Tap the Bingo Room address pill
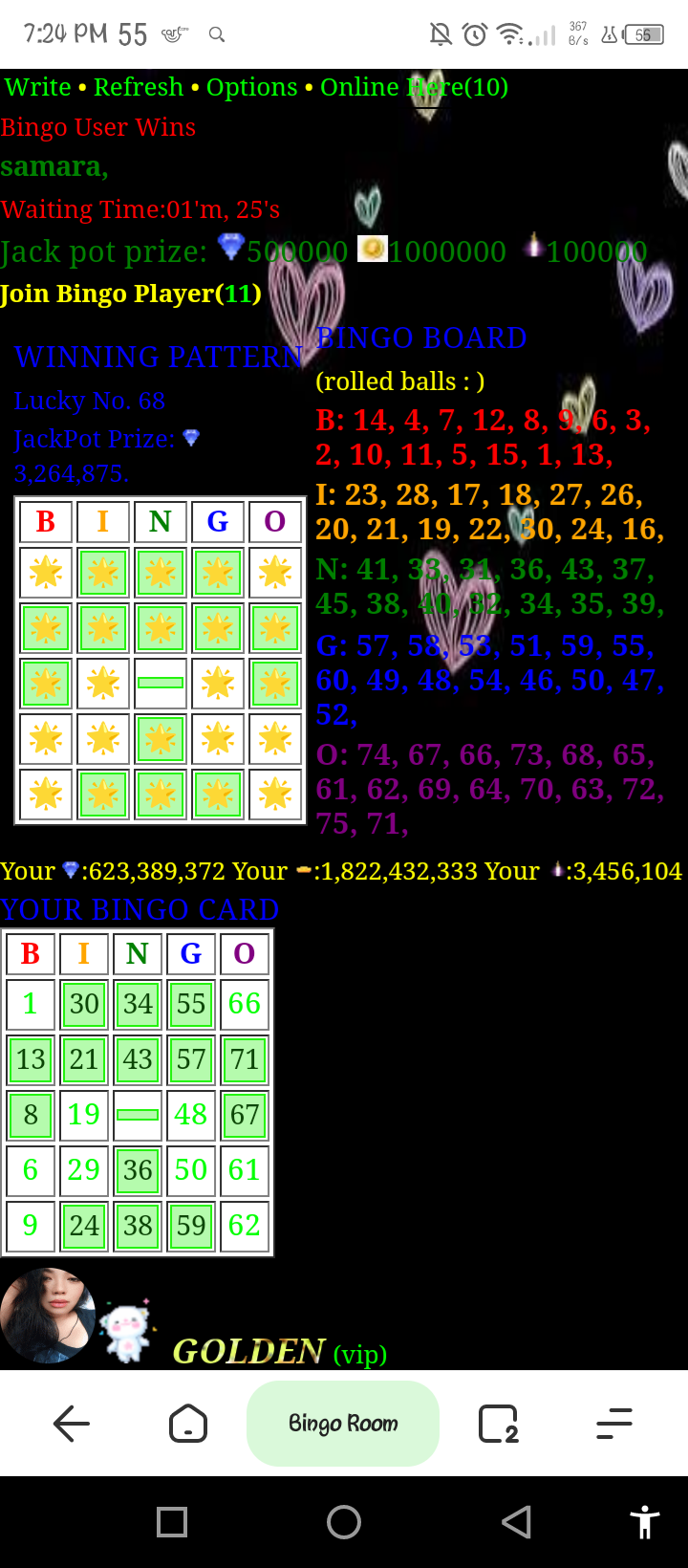 [x=343, y=1424]
